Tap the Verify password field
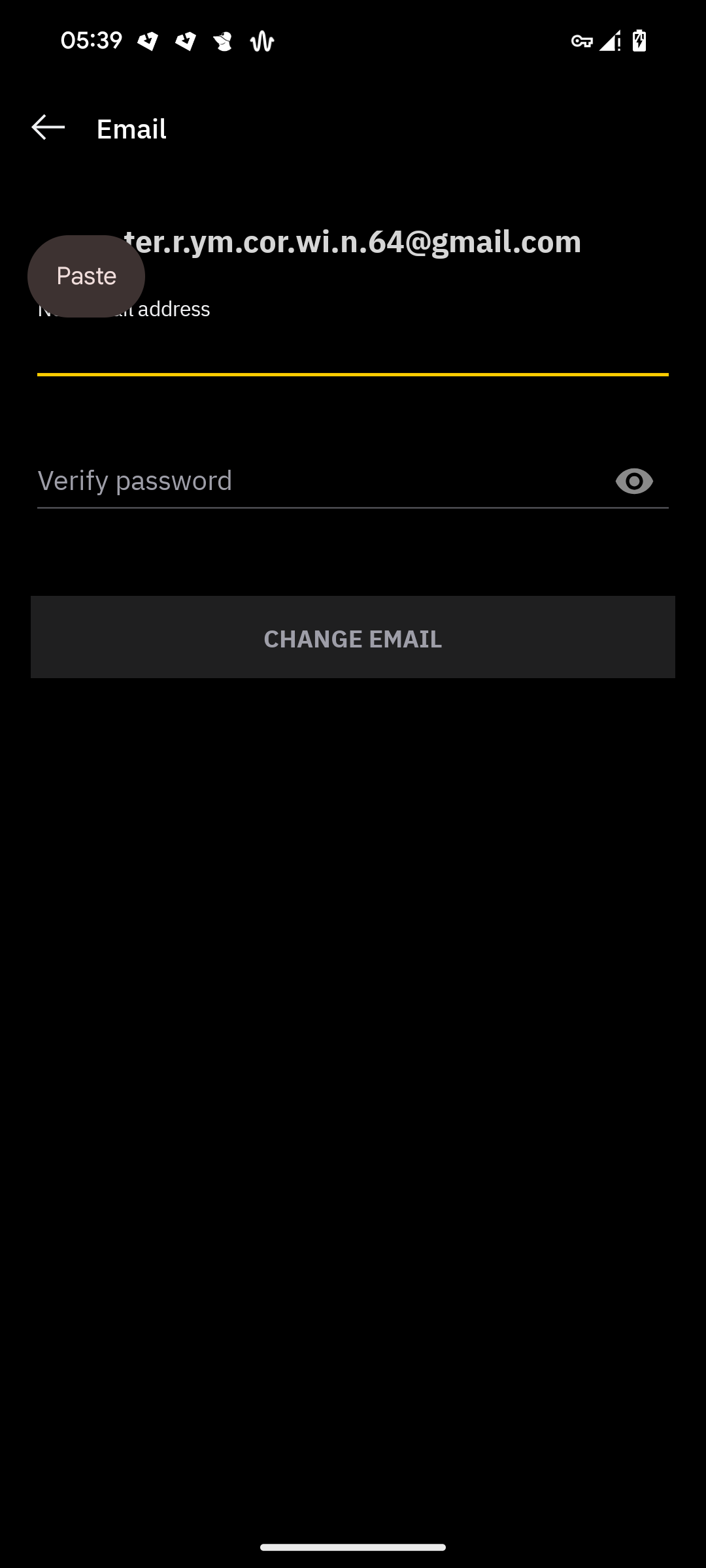 click(x=314, y=481)
